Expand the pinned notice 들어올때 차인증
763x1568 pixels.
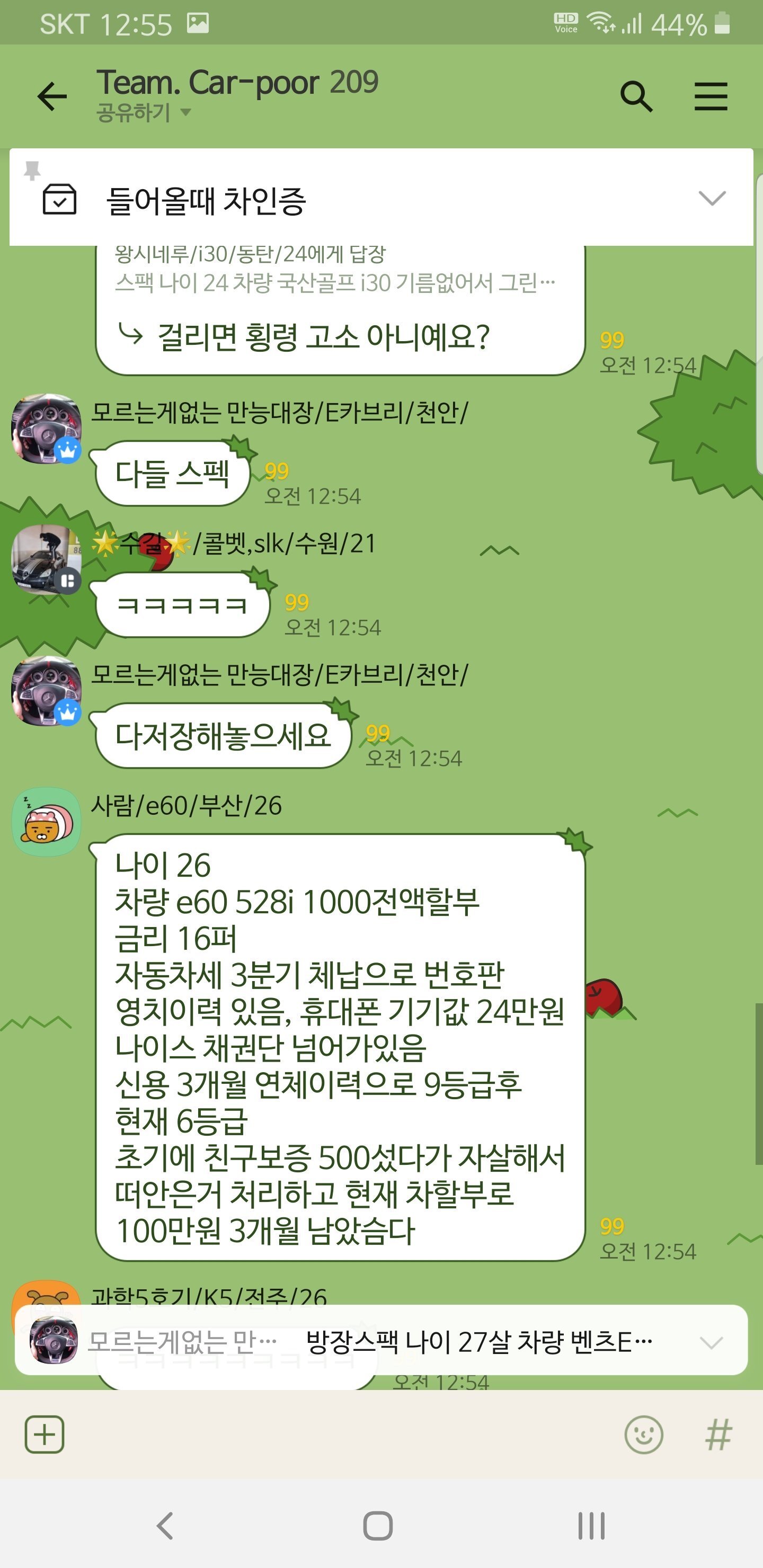click(711, 199)
